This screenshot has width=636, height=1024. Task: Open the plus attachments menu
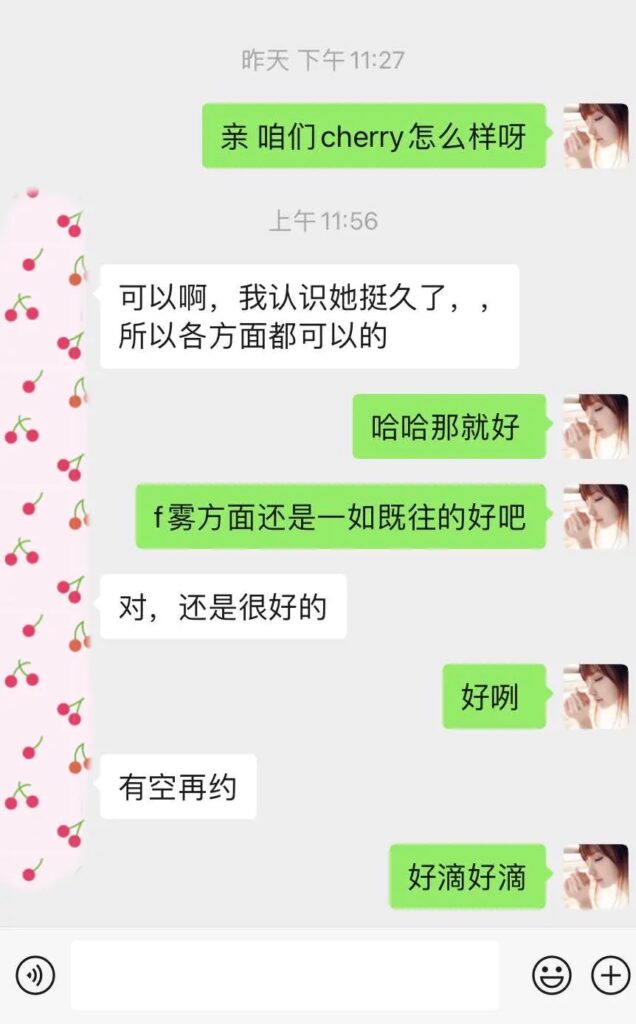610,974
